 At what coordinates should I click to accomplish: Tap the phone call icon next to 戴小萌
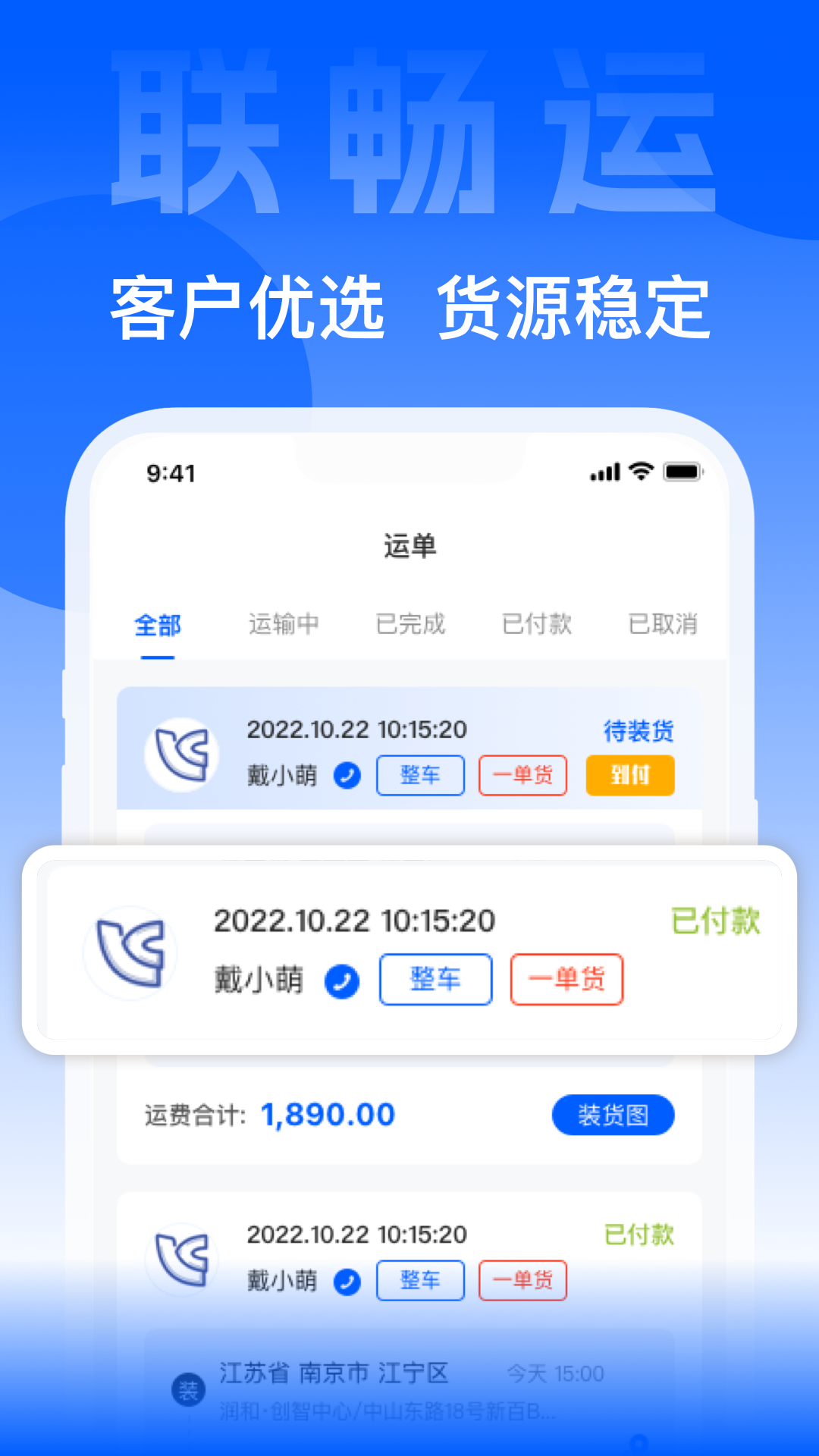pyautogui.click(x=348, y=775)
